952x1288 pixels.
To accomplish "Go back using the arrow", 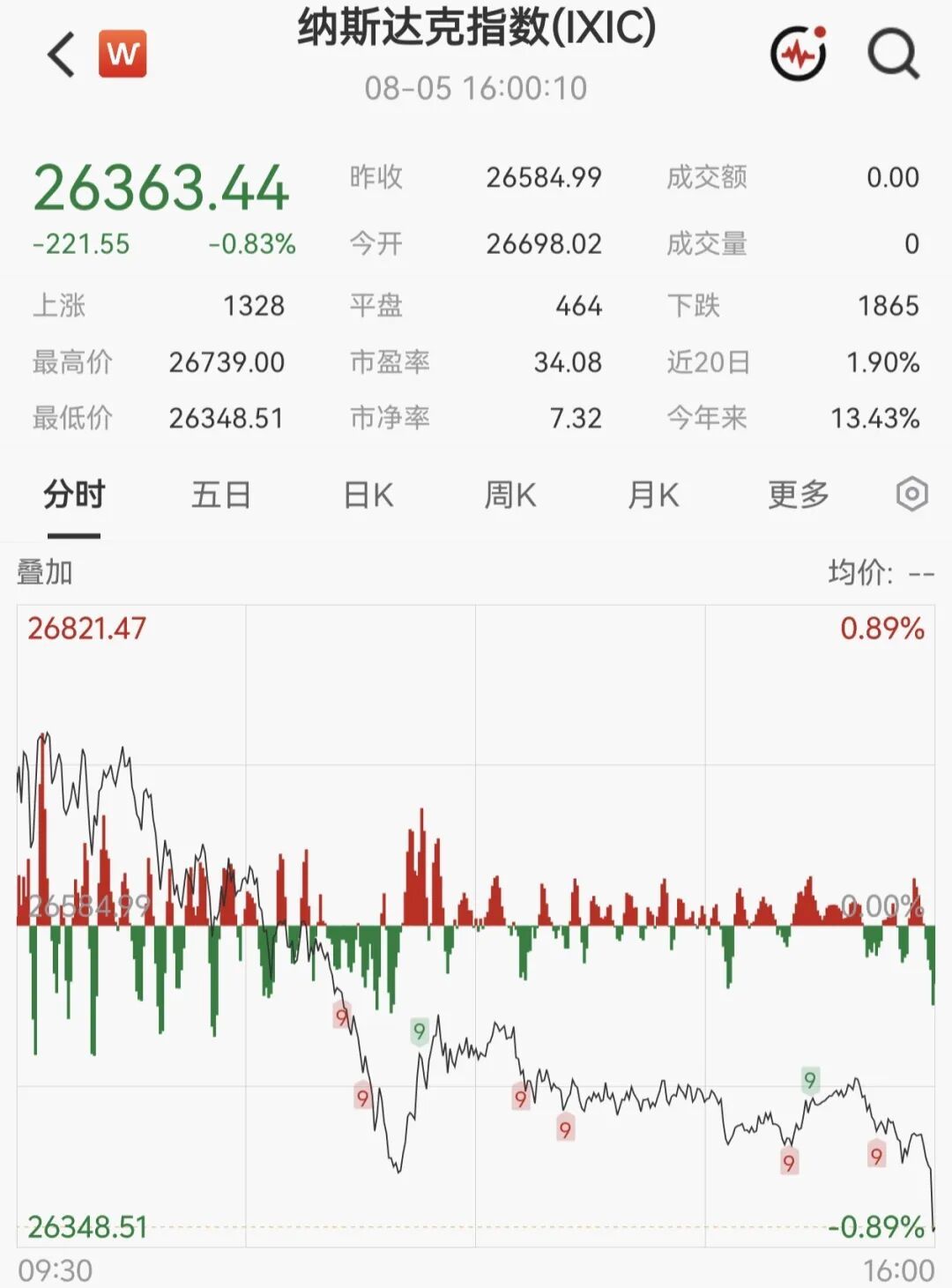I will pyautogui.click(x=61, y=55).
